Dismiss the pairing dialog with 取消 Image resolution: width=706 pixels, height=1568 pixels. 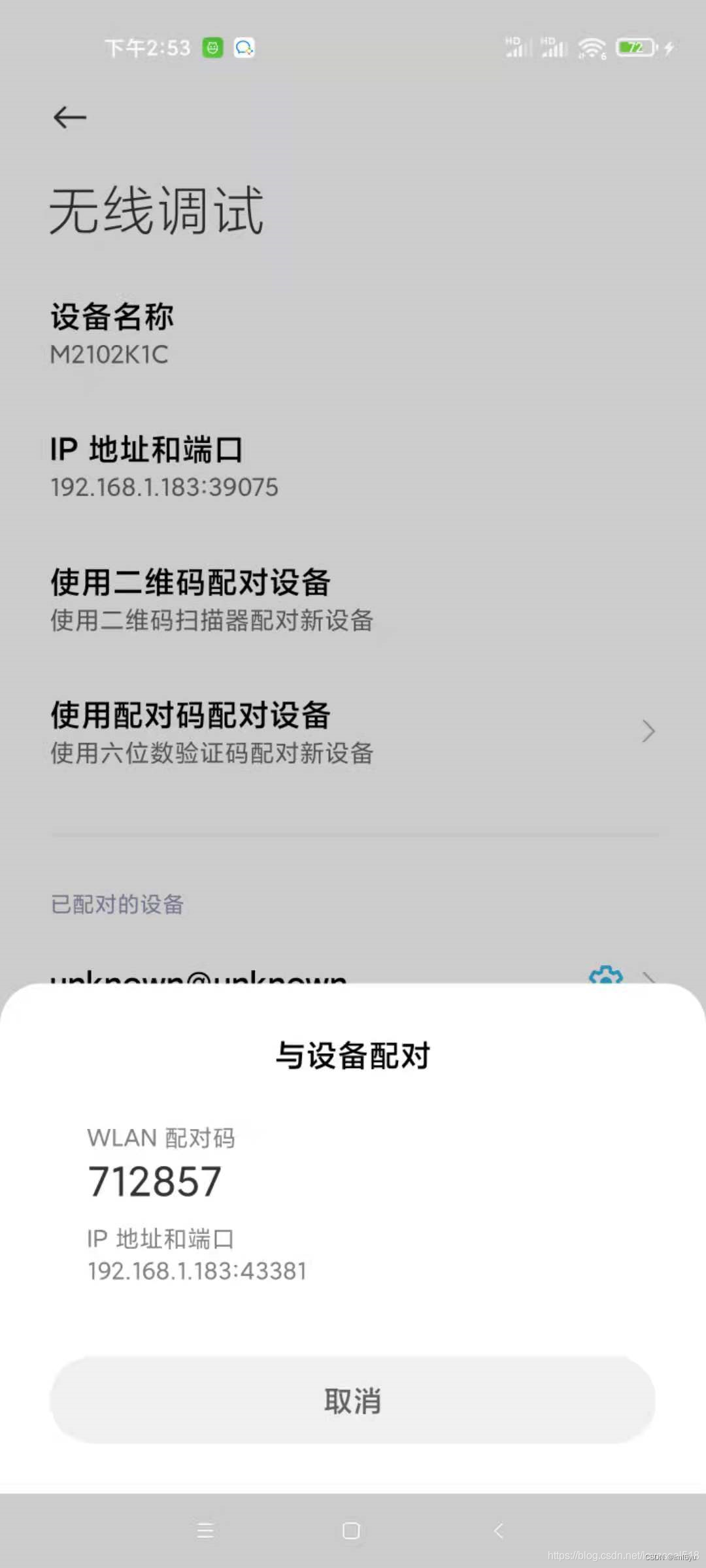(x=352, y=1400)
